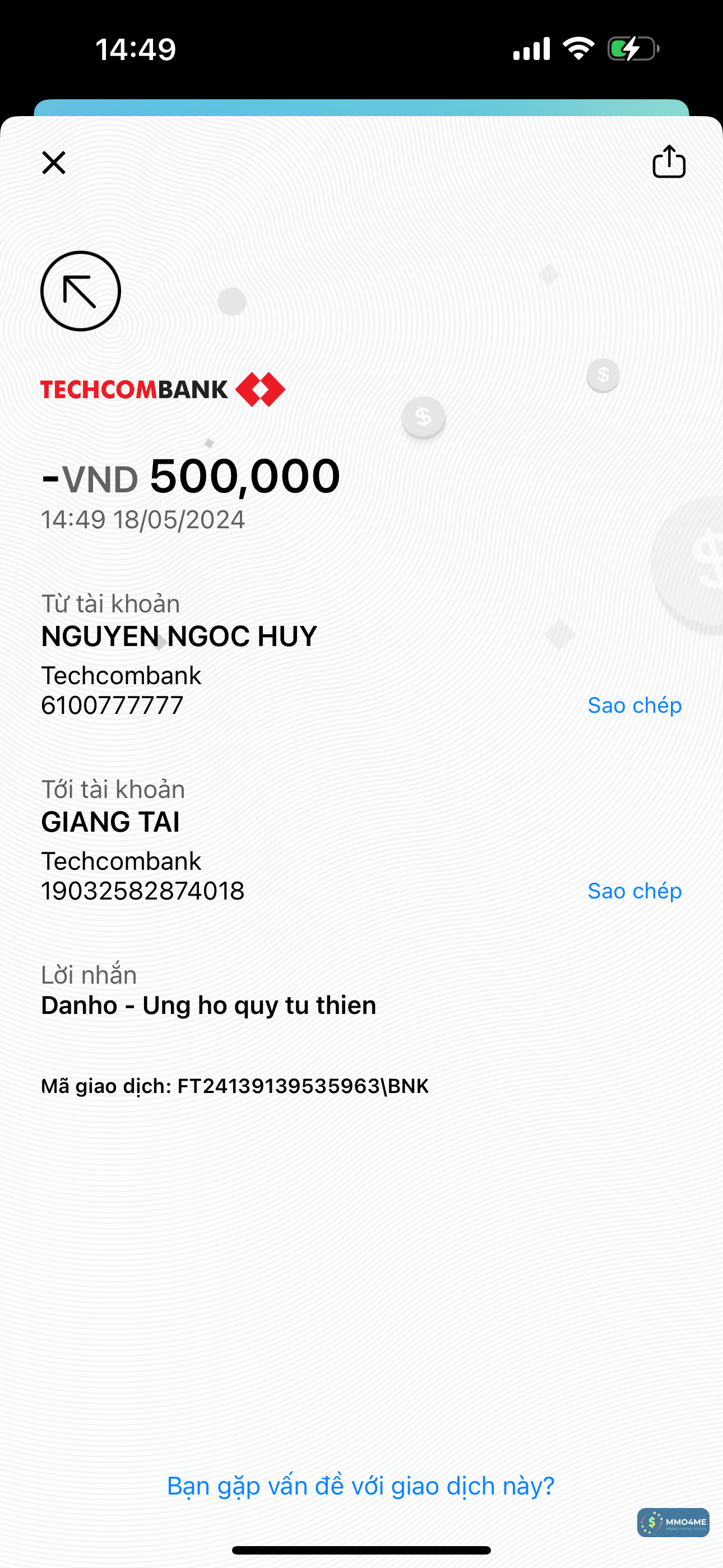Close the transaction details sheet
The height and width of the screenshot is (1568, 723).
[x=54, y=163]
